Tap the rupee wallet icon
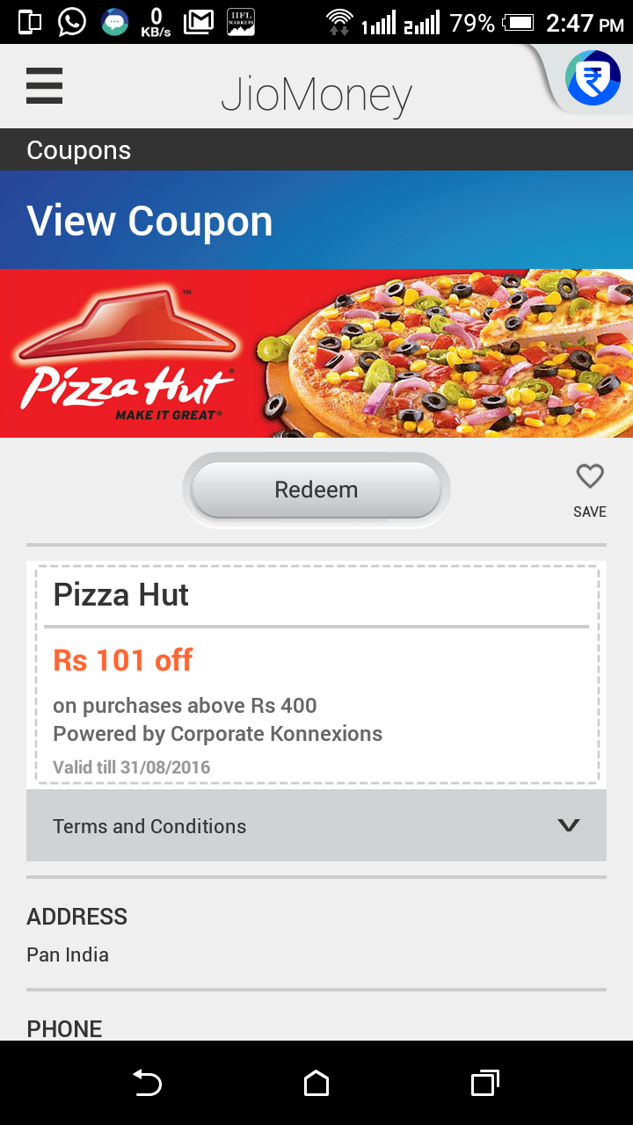633x1125 pixels. tap(592, 79)
